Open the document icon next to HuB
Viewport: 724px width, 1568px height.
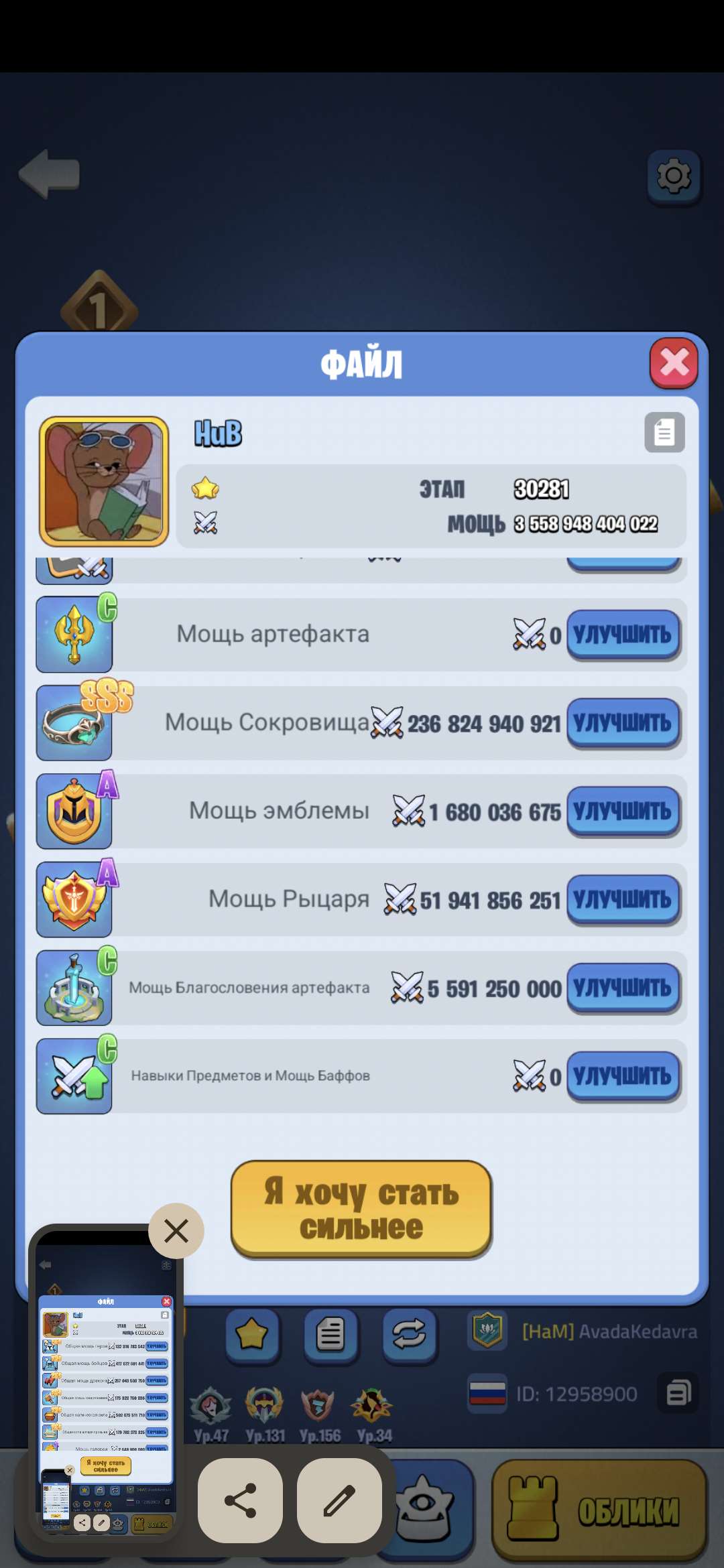click(664, 432)
